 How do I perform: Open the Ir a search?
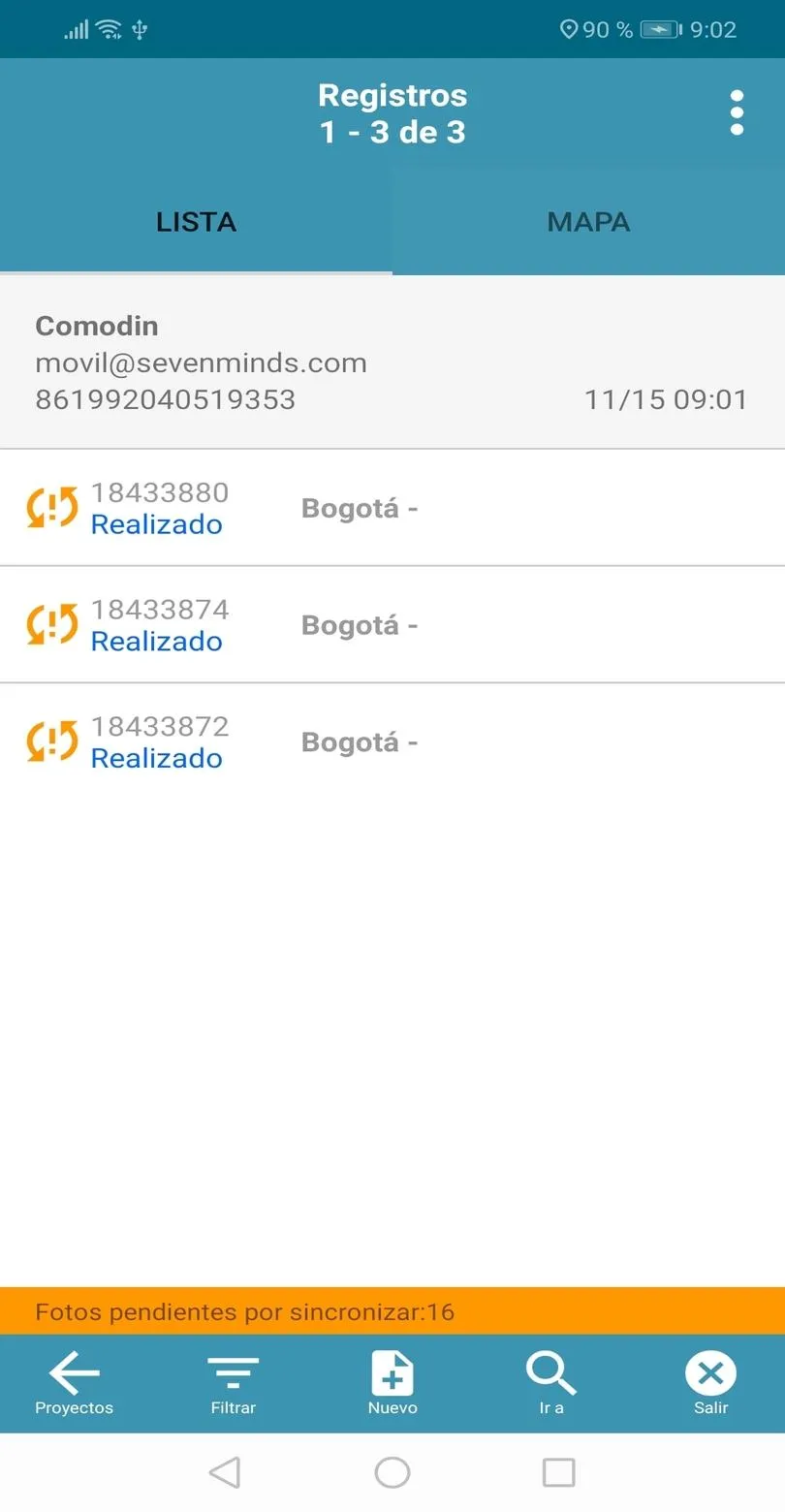click(551, 1384)
